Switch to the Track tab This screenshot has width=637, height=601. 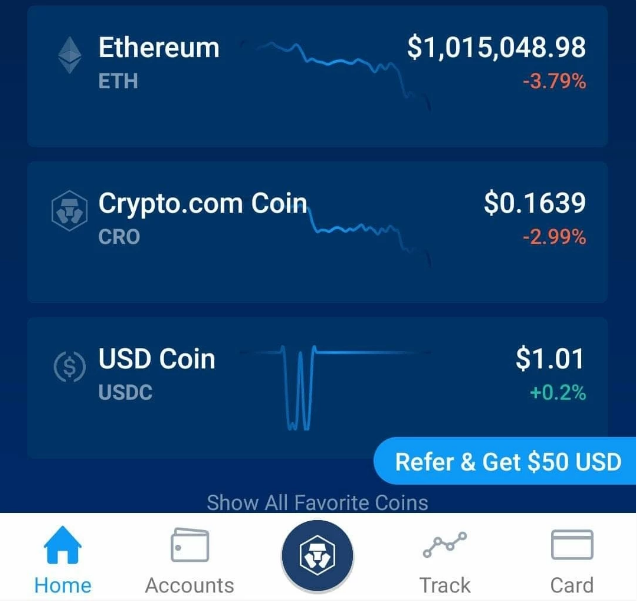(445, 561)
